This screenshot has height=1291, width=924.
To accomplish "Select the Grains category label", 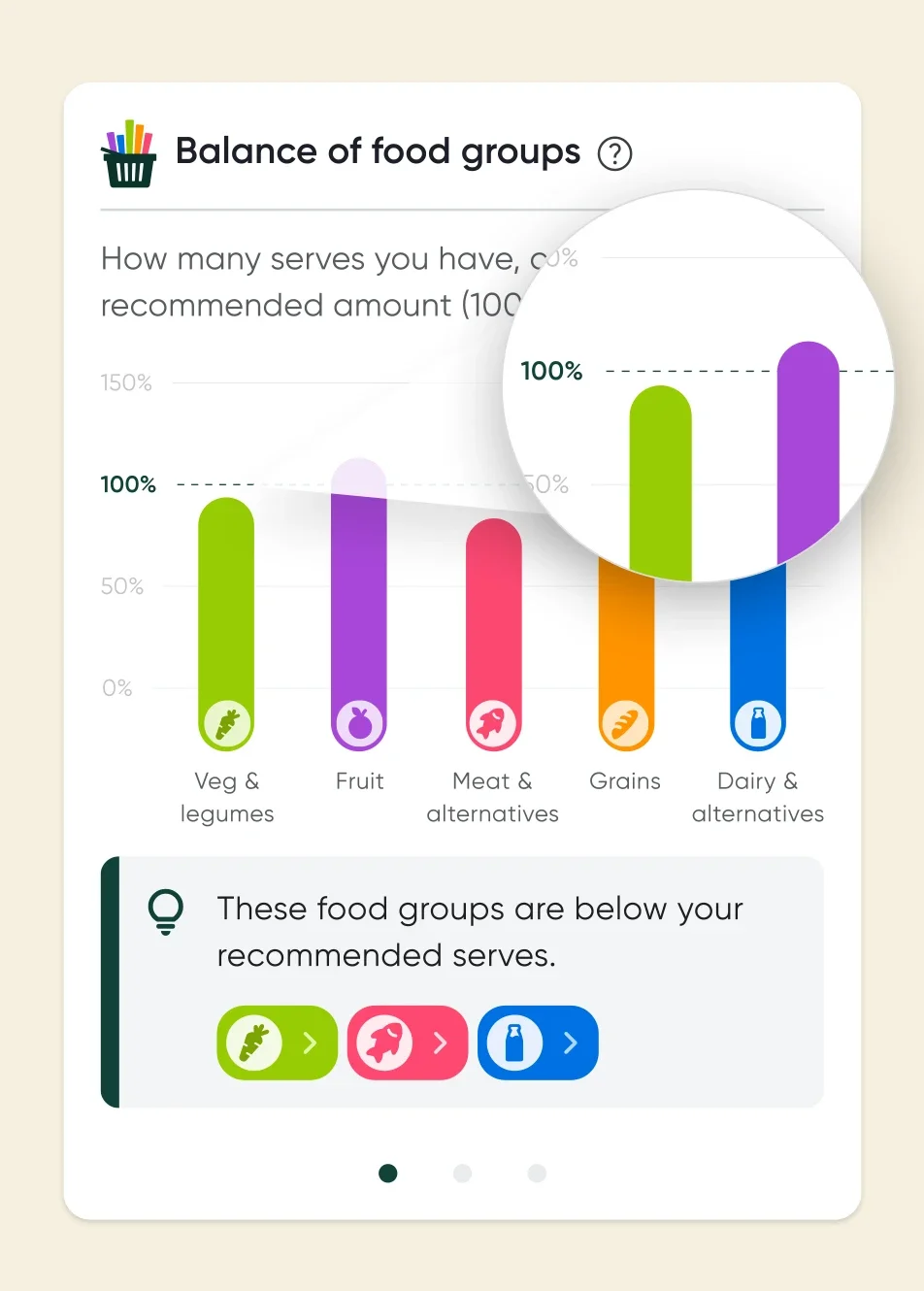I will pos(625,780).
